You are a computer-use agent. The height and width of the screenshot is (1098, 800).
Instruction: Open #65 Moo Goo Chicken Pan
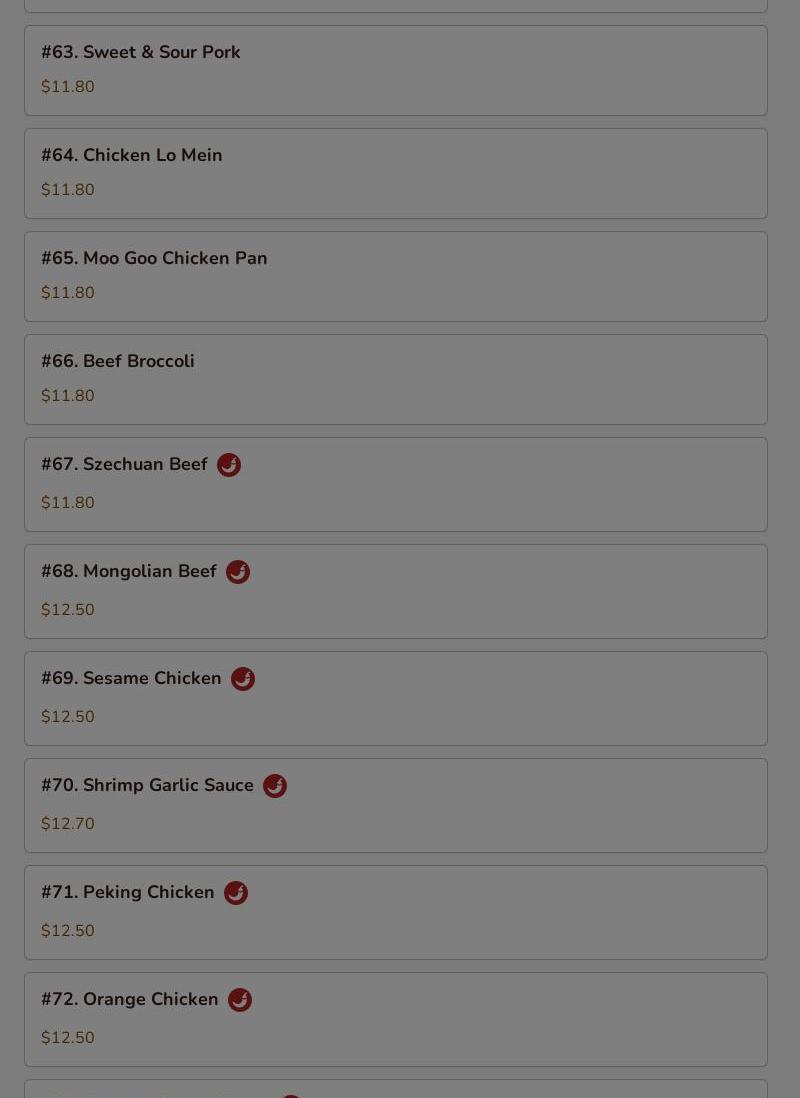click(x=395, y=276)
